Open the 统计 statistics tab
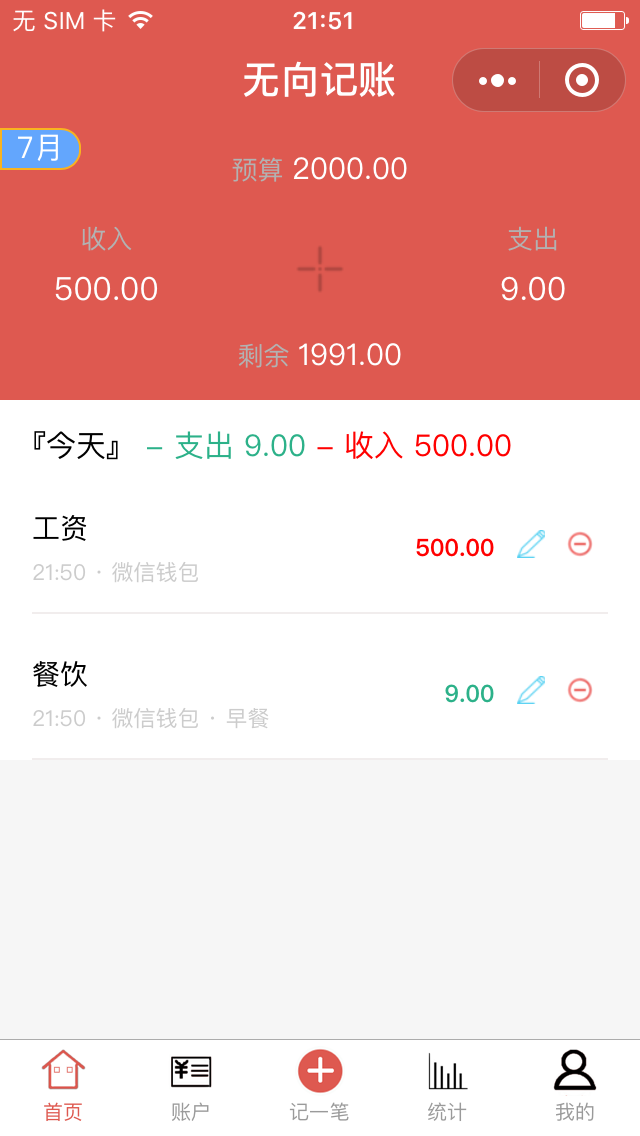The height and width of the screenshot is (1136, 640). click(447, 1086)
